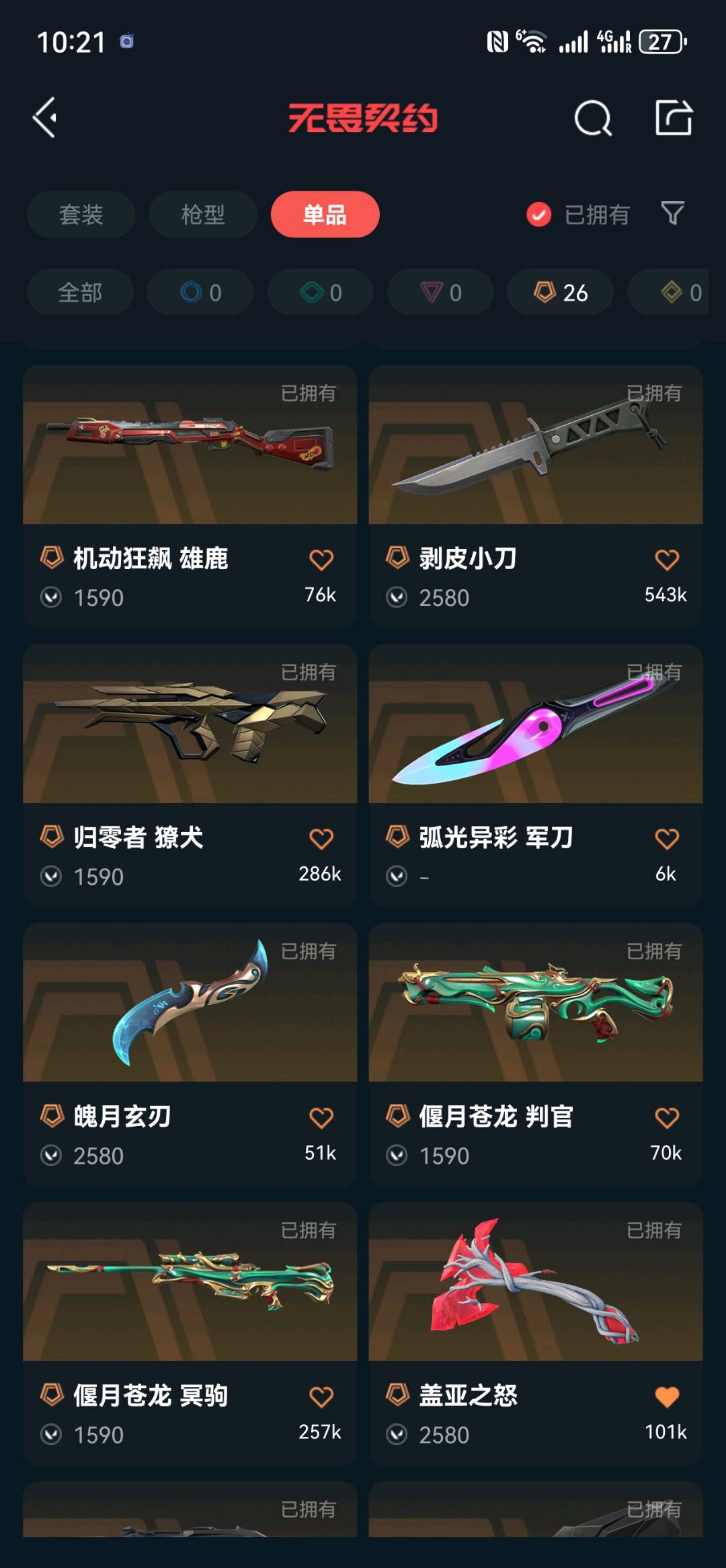
Task: Filter by the blue tier chip showing 0
Action: click(x=200, y=293)
